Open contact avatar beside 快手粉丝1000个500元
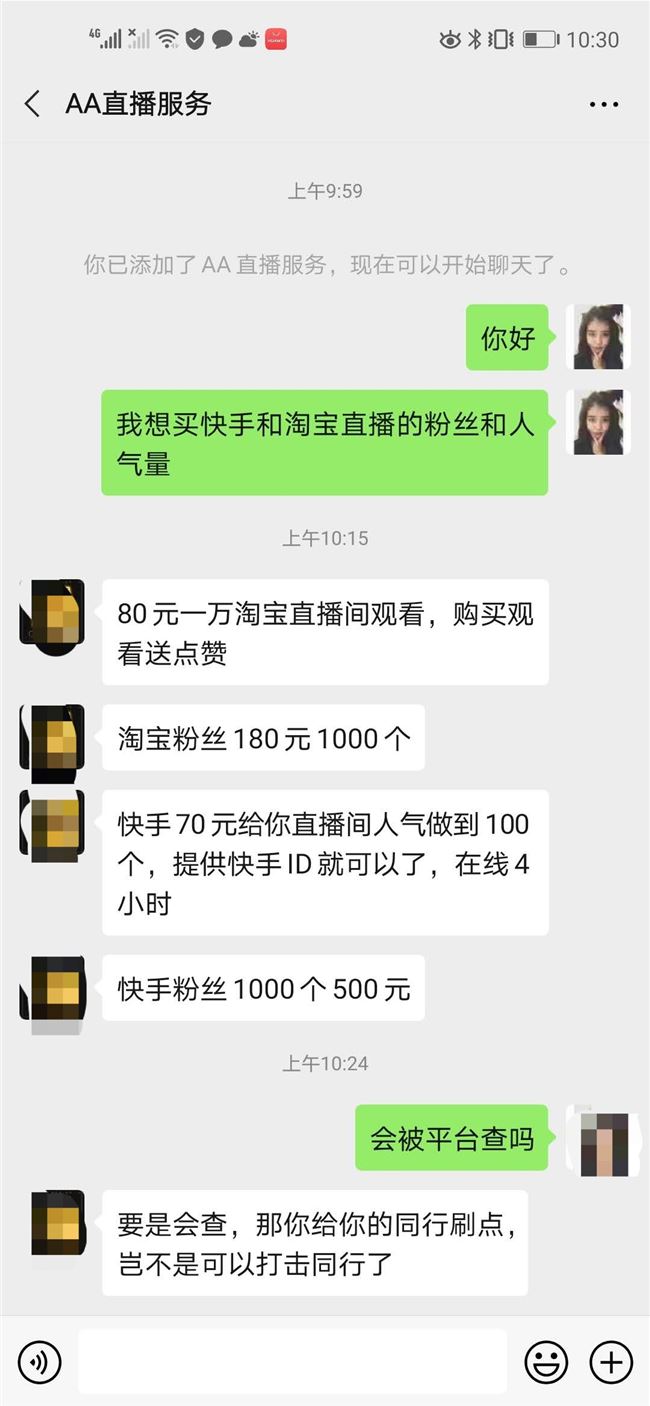This screenshot has height=1406, width=650. click(52, 988)
